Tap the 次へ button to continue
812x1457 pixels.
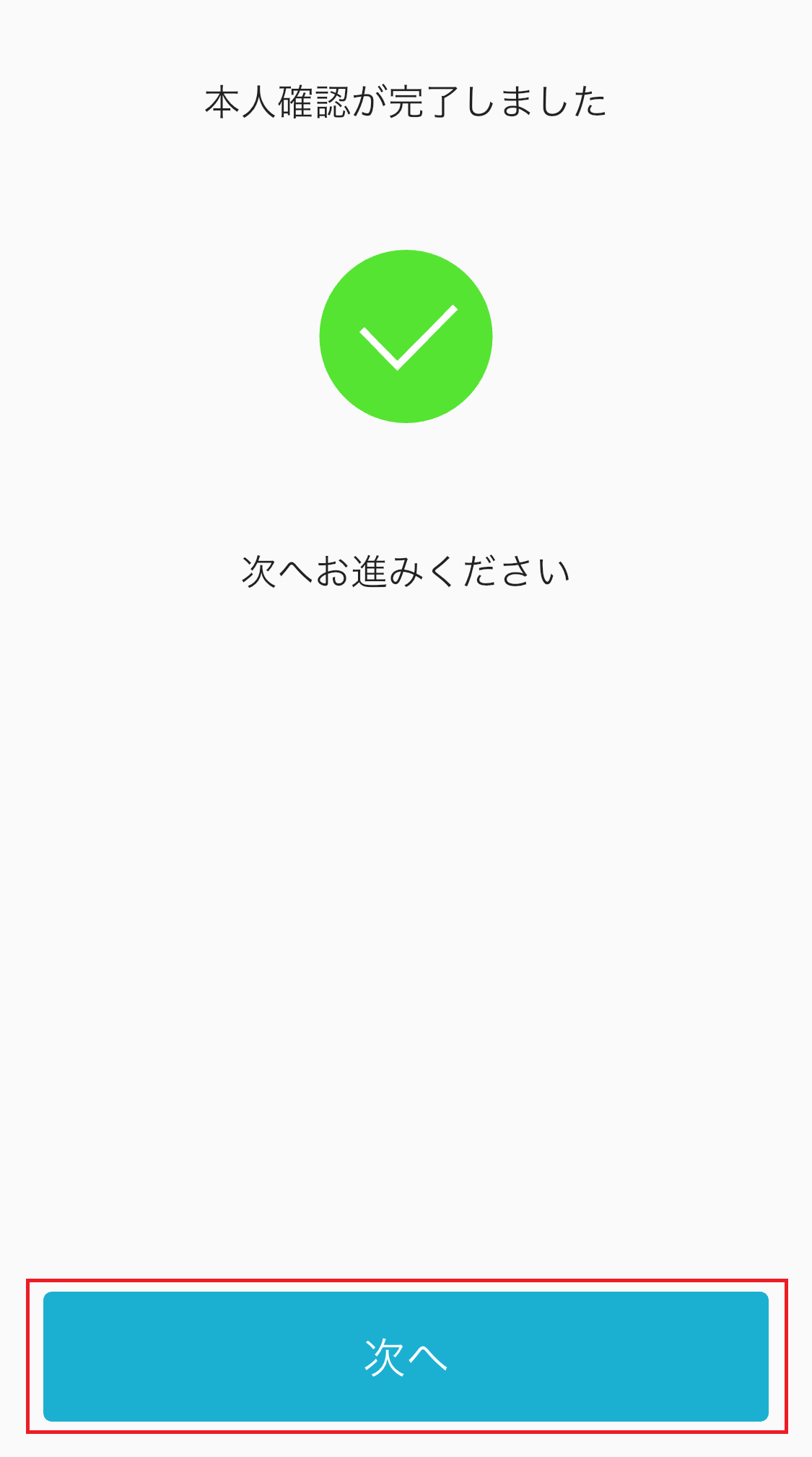click(x=406, y=1356)
